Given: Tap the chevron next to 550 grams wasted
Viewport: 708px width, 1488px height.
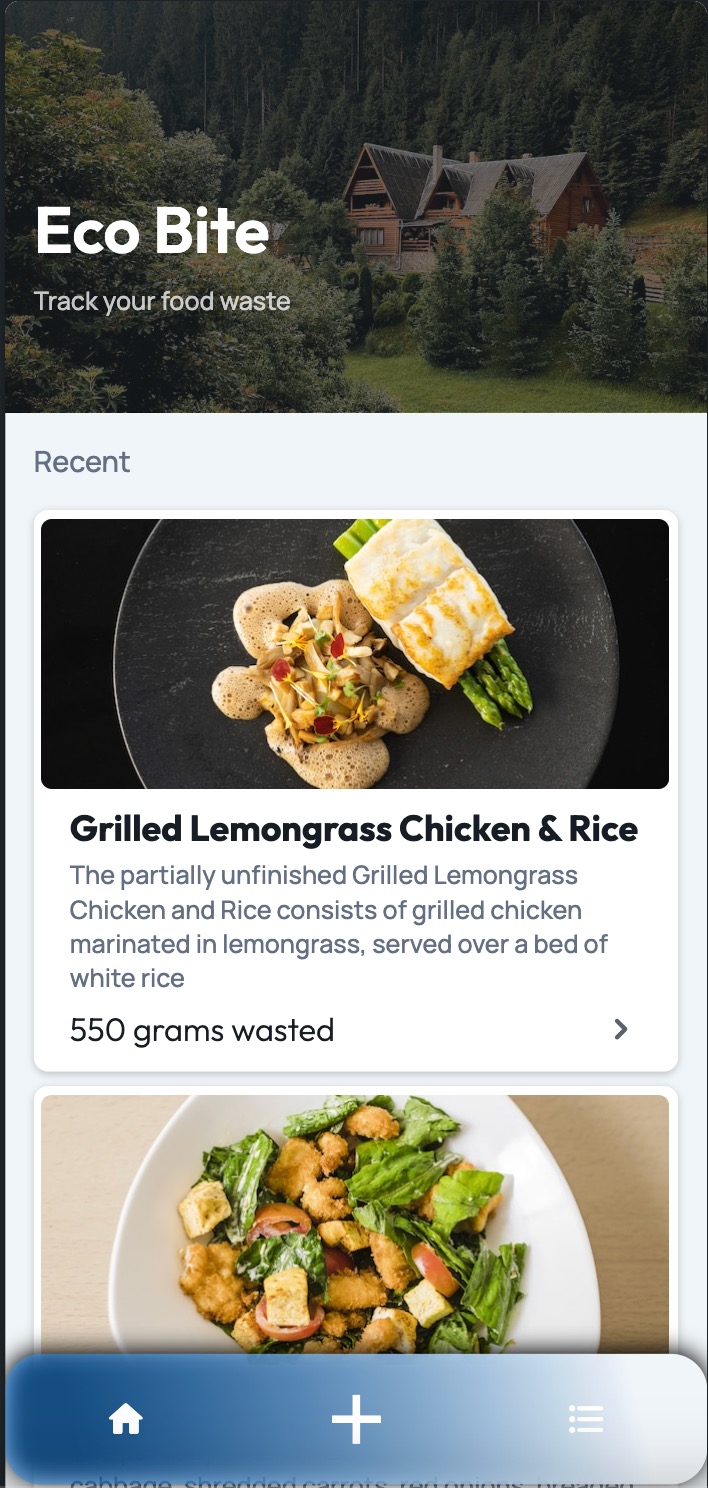Looking at the screenshot, I should [621, 1029].
